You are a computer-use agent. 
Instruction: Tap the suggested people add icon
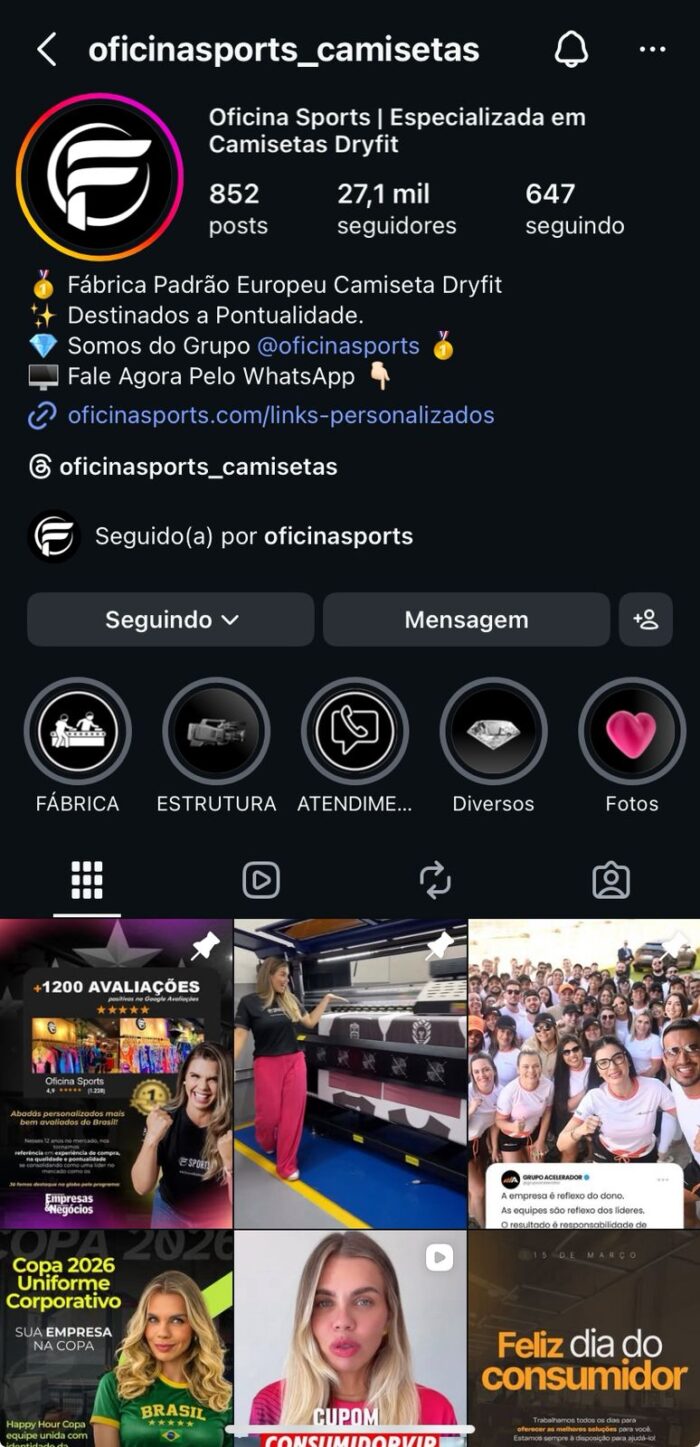pyautogui.click(x=646, y=620)
